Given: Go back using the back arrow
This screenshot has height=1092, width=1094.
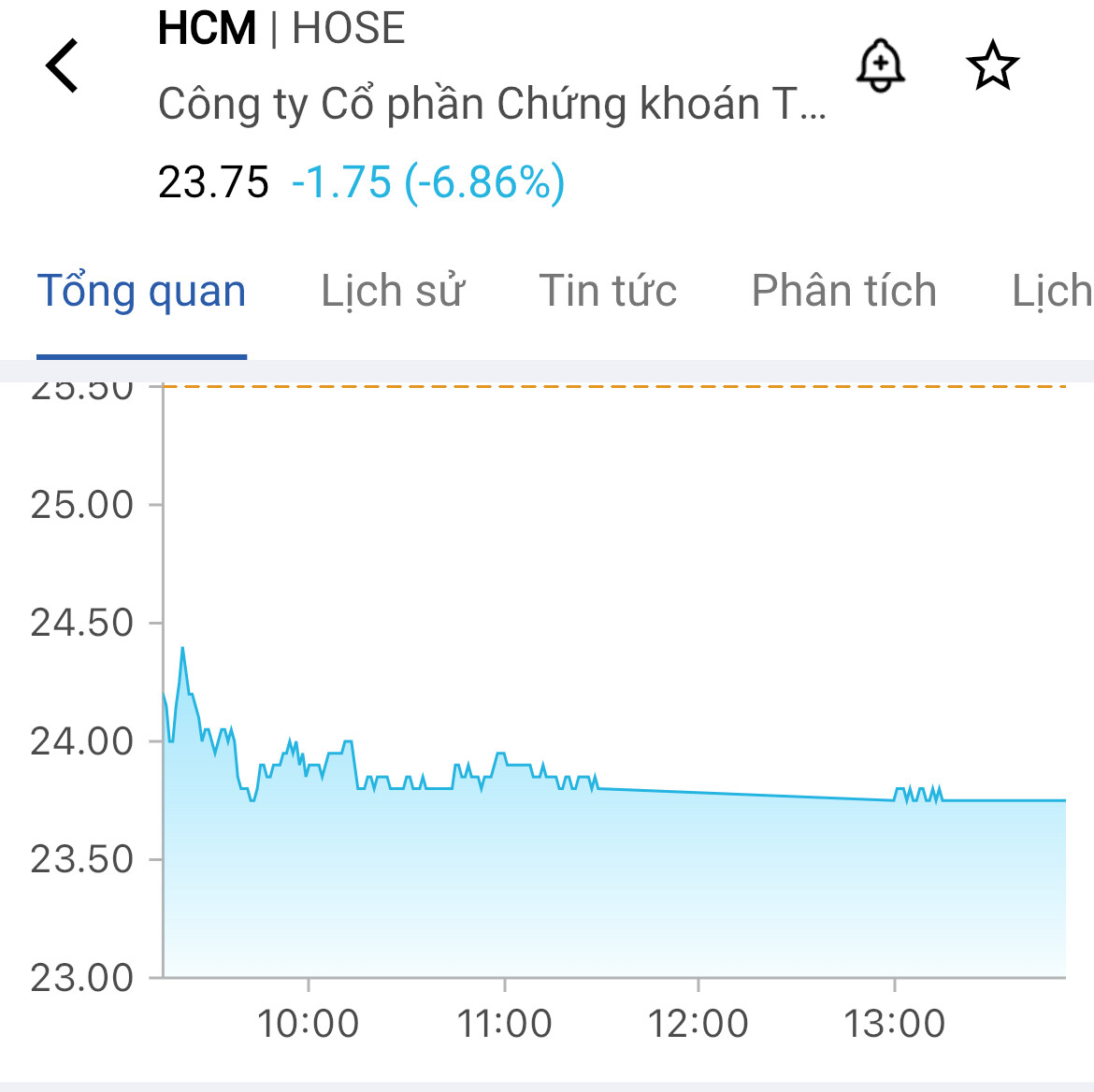Looking at the screenshot, I should tap(63, 66).
